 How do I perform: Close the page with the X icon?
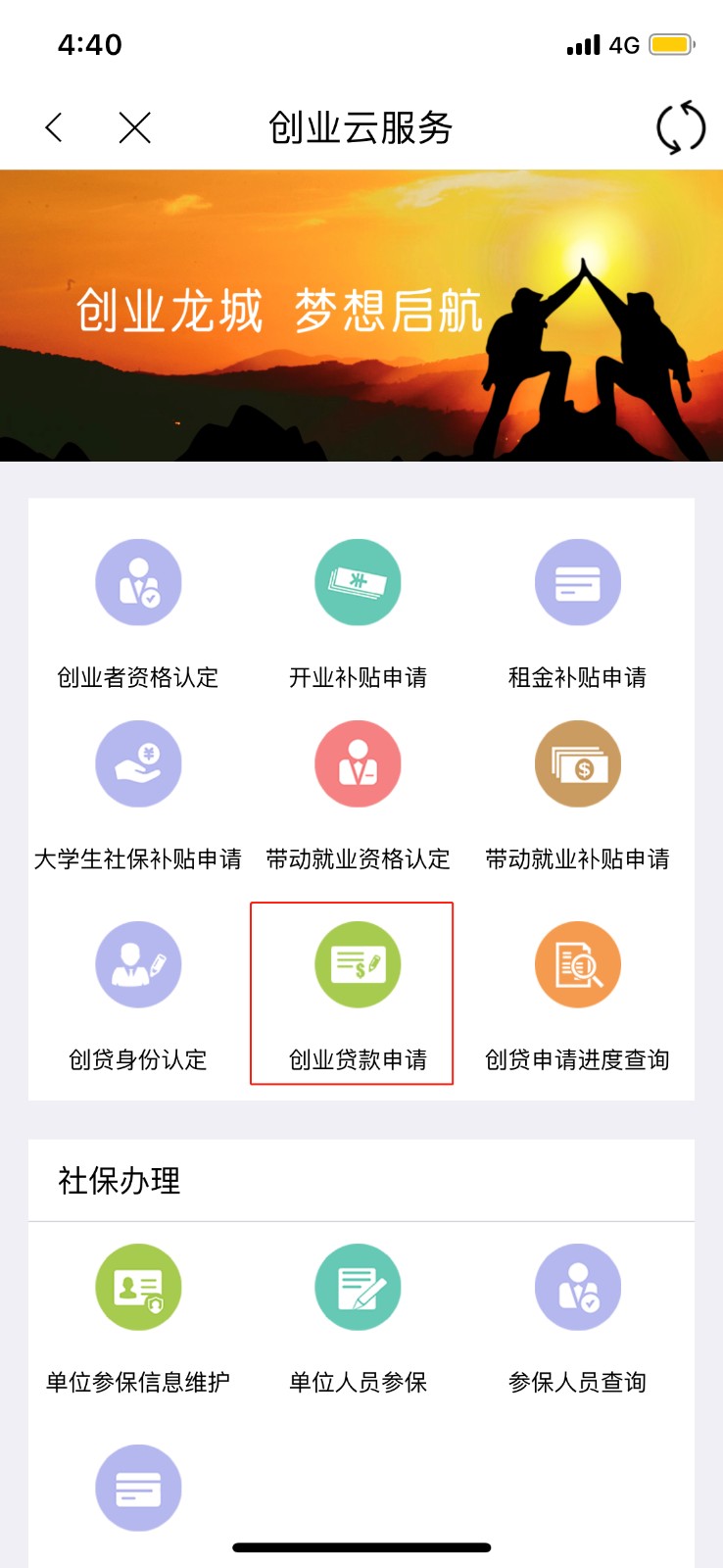pyautogui.click(x=134, y=127)
